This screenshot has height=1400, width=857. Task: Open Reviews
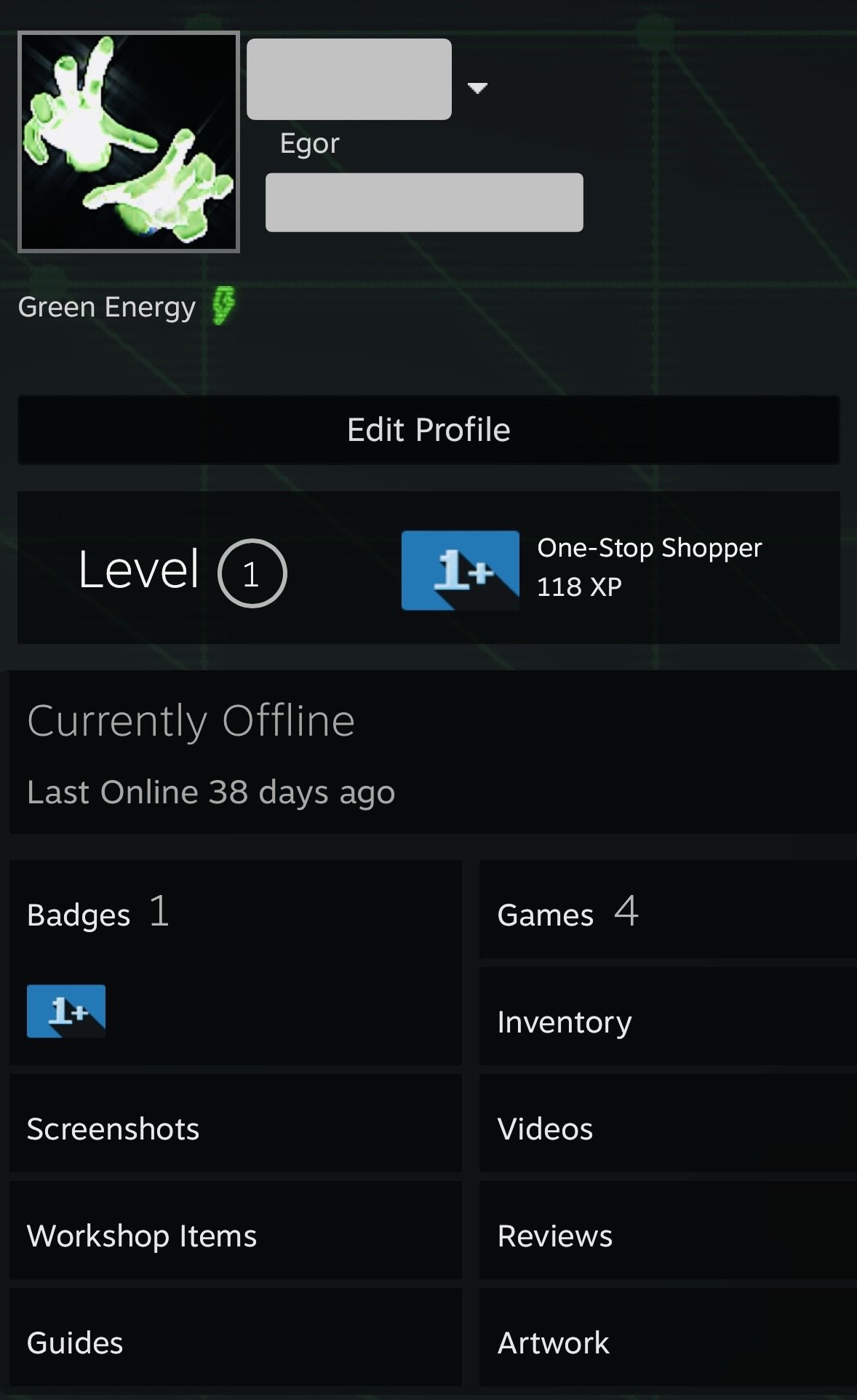(668, 1230)
